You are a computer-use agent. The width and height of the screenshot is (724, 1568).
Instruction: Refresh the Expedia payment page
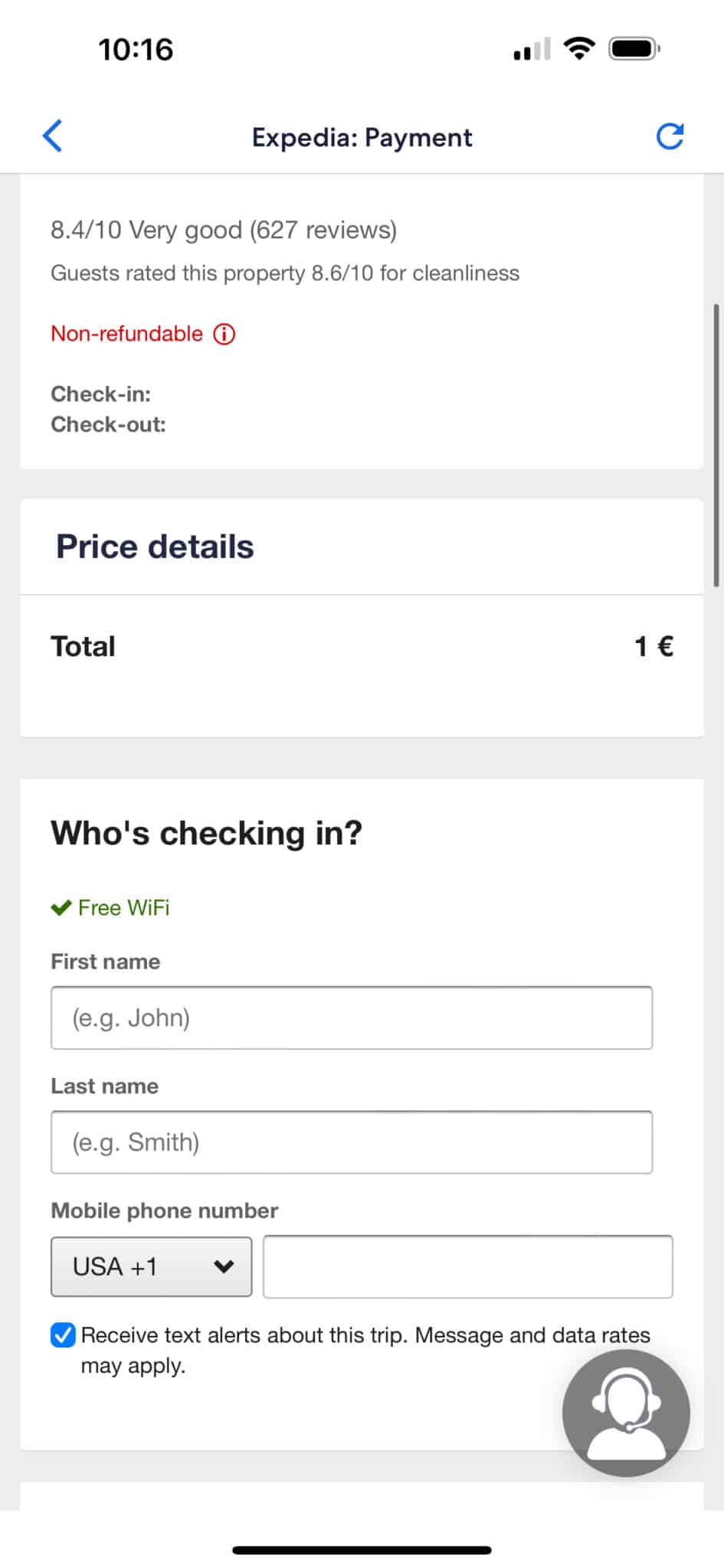669,136
